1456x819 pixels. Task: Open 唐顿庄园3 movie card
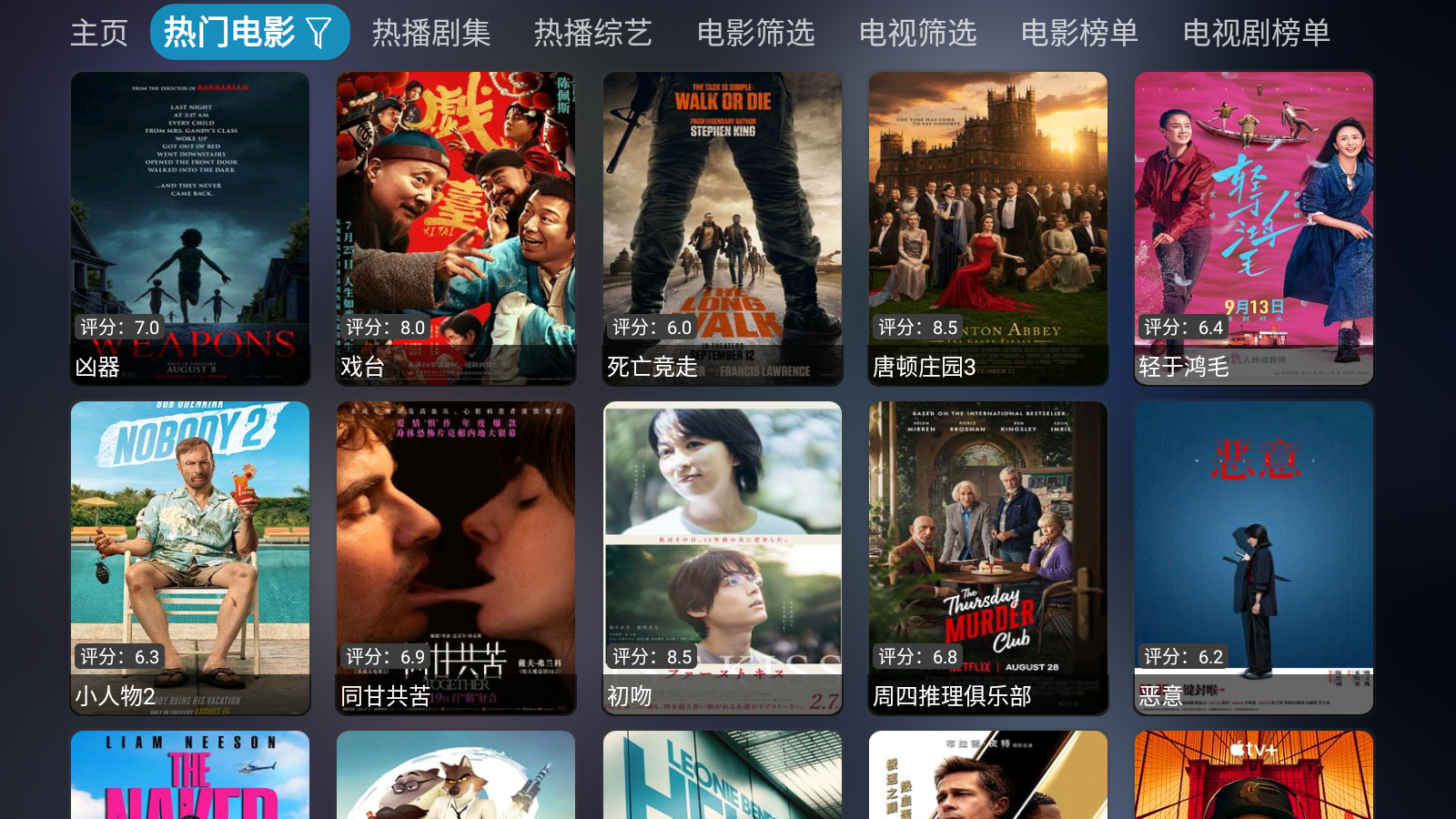click(988, 227)
